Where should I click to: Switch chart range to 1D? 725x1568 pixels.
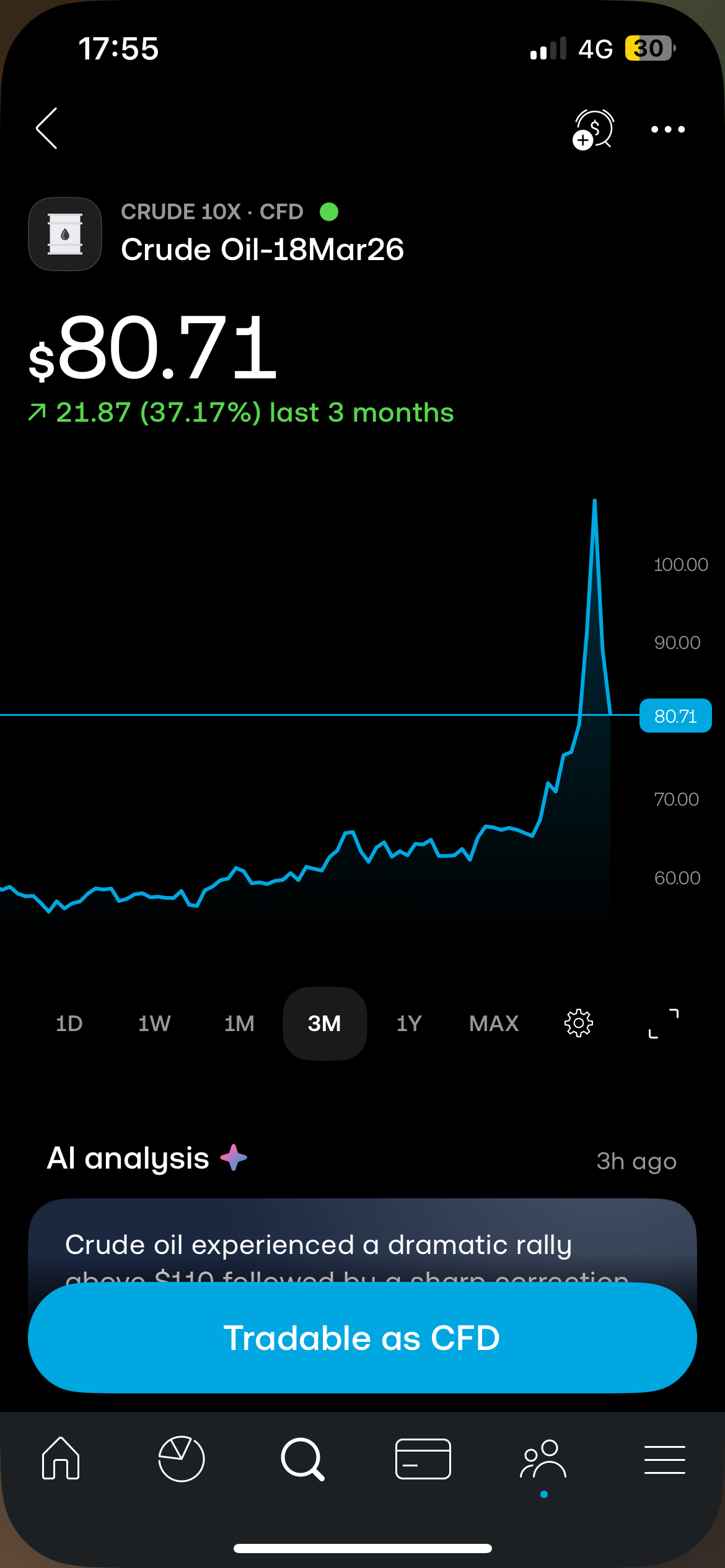[69, 1024]
